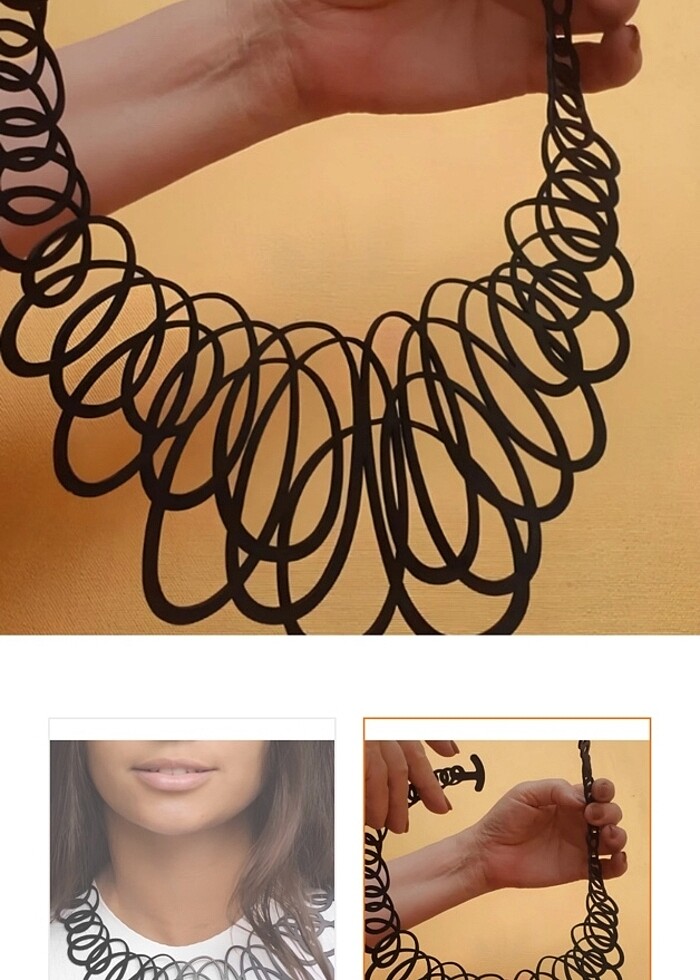Select thumbnail of woman wearing necklace
The height and width of the screenshot is (980, 700).
(192, 850)
